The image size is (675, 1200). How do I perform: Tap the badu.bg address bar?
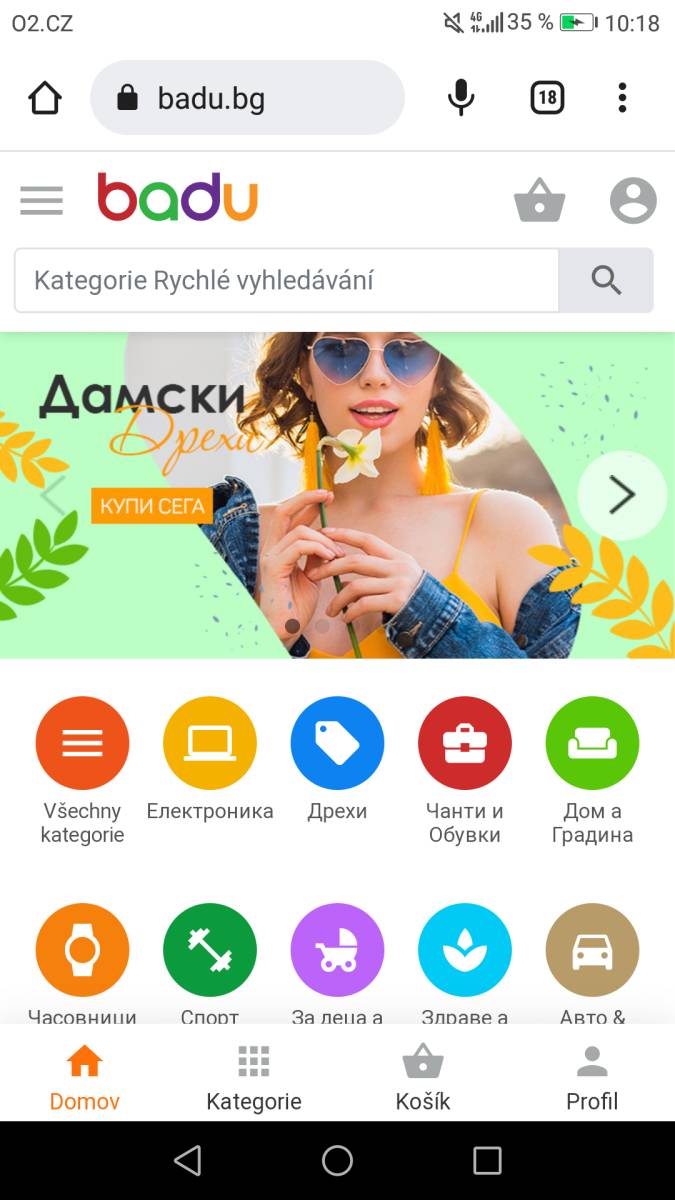247,98
